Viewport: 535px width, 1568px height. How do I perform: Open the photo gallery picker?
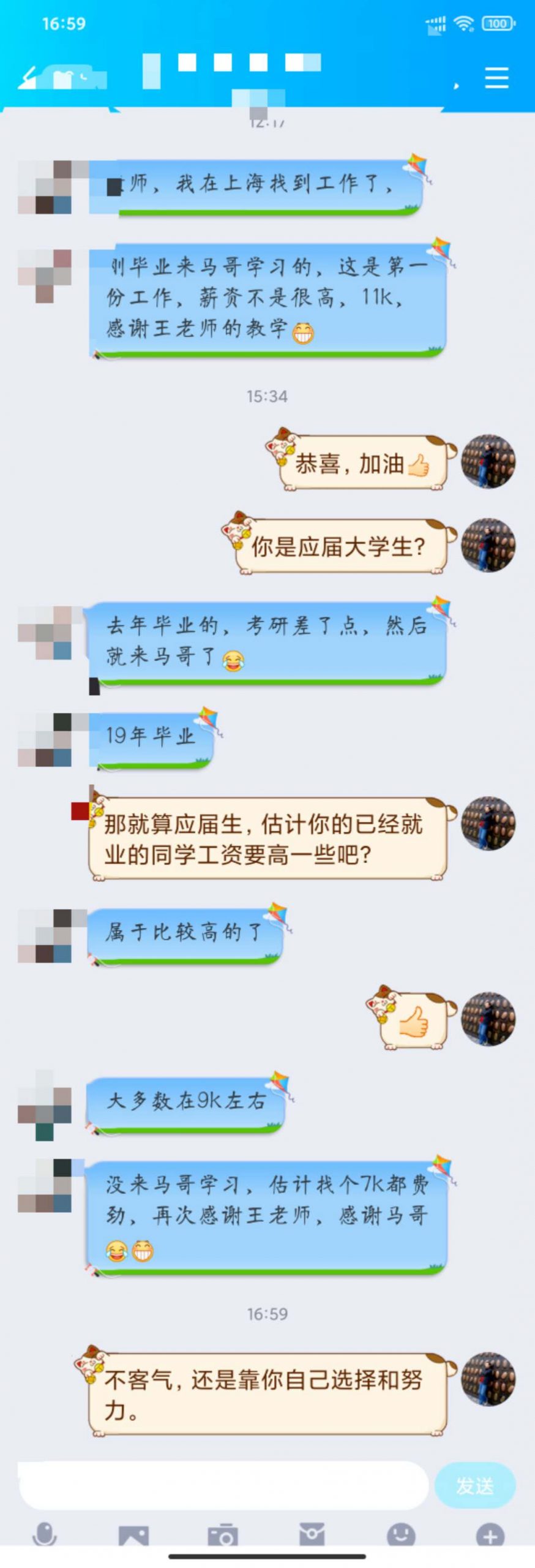point(133,1535)
